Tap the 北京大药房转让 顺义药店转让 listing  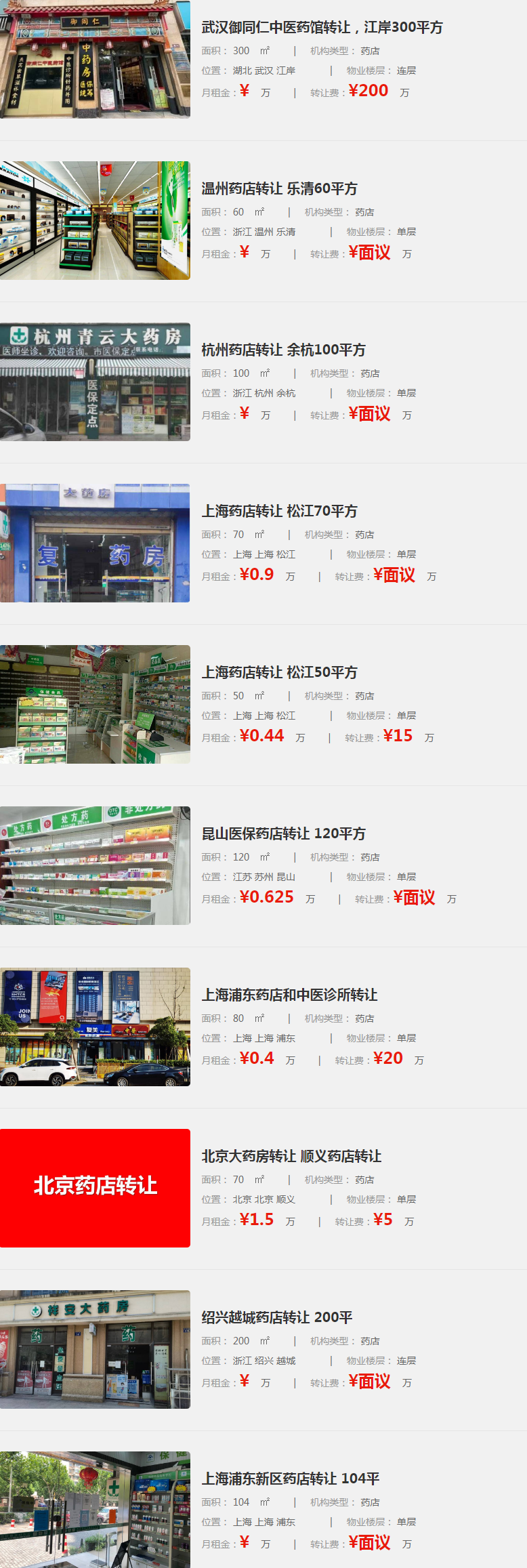[x=291, y=1157]
